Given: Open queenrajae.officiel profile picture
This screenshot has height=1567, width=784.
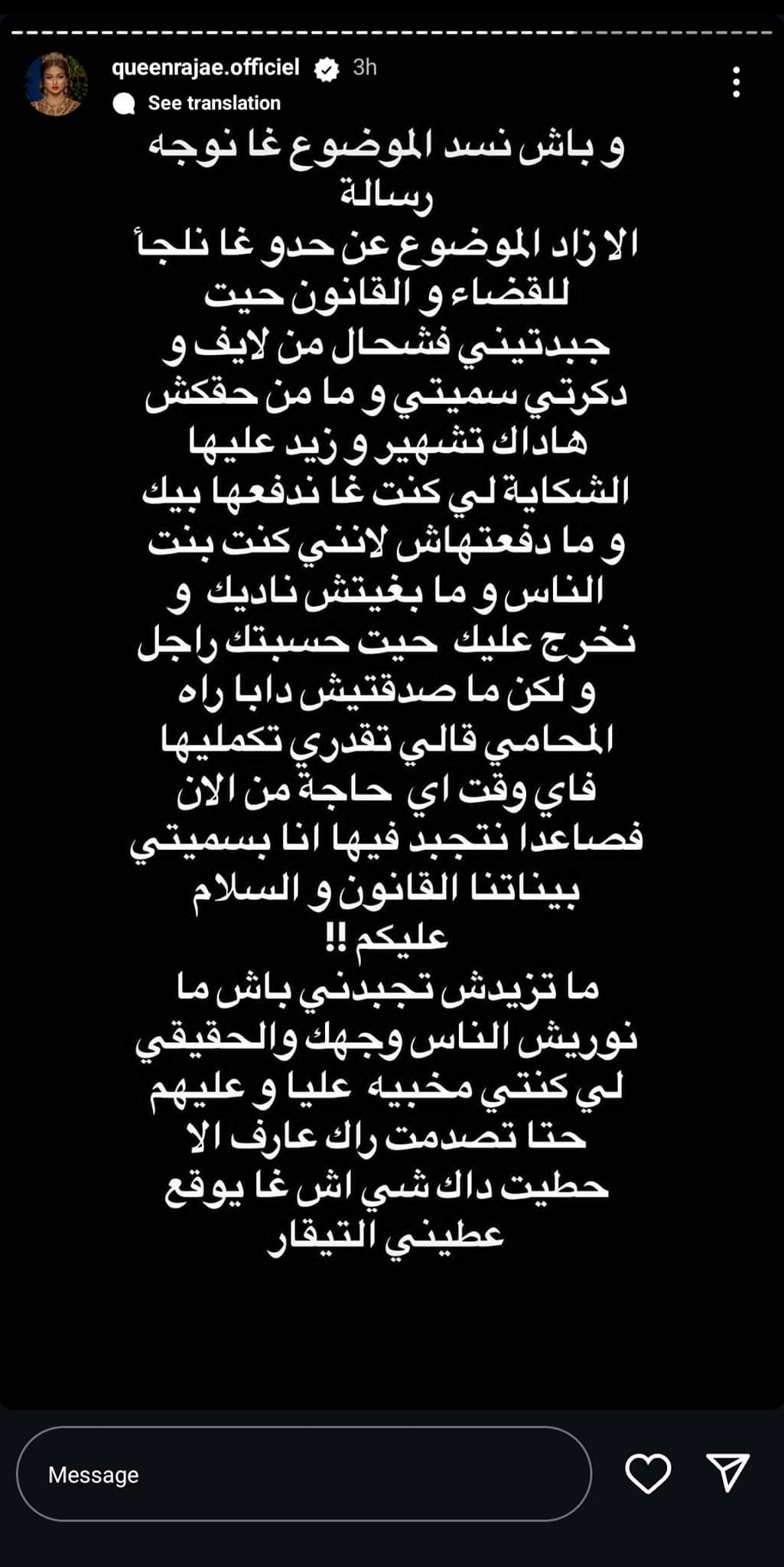Looking at the screenshot, I should (x=56, y=83).
